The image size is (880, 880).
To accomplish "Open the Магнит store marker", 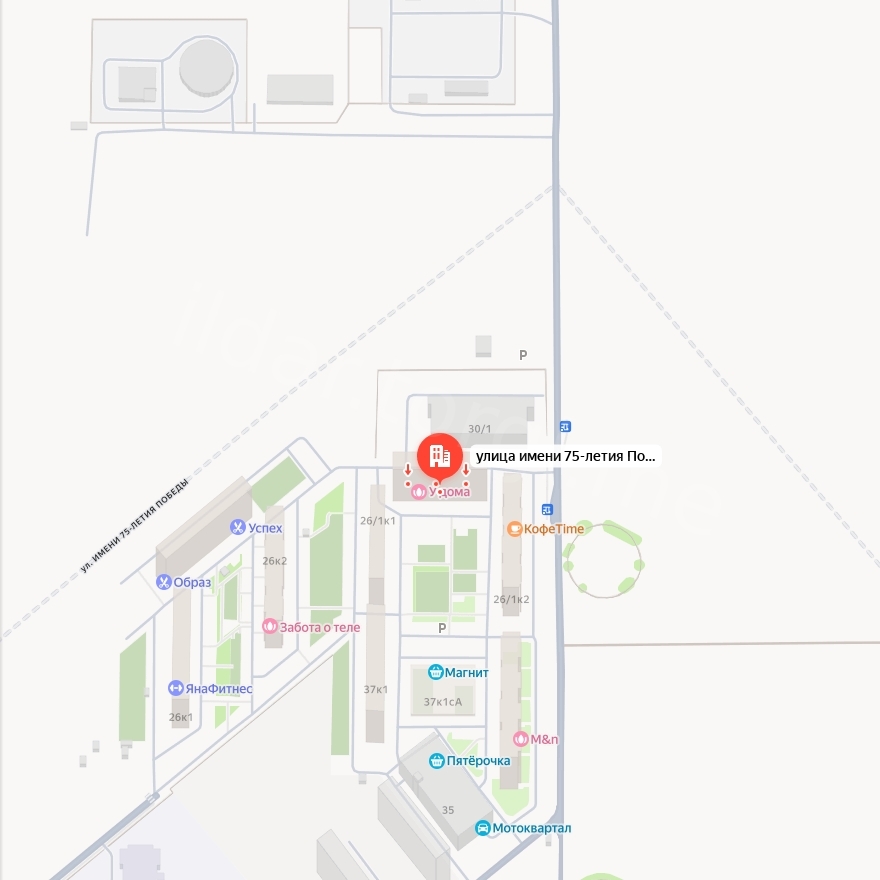I will point(436,672).
